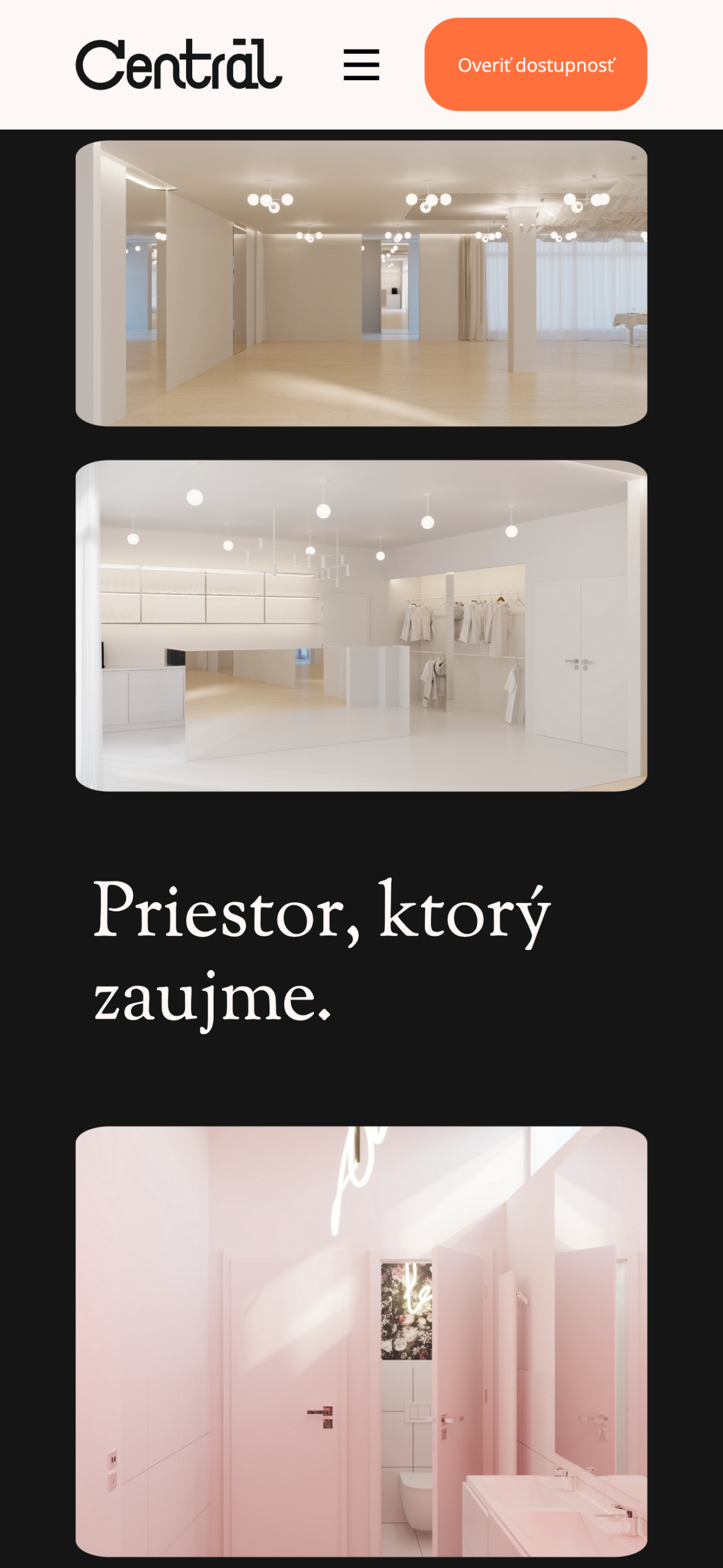Open the Centrāl logo home link
This screenshot has height=1568, width=723.
click(x=179, y=65)
